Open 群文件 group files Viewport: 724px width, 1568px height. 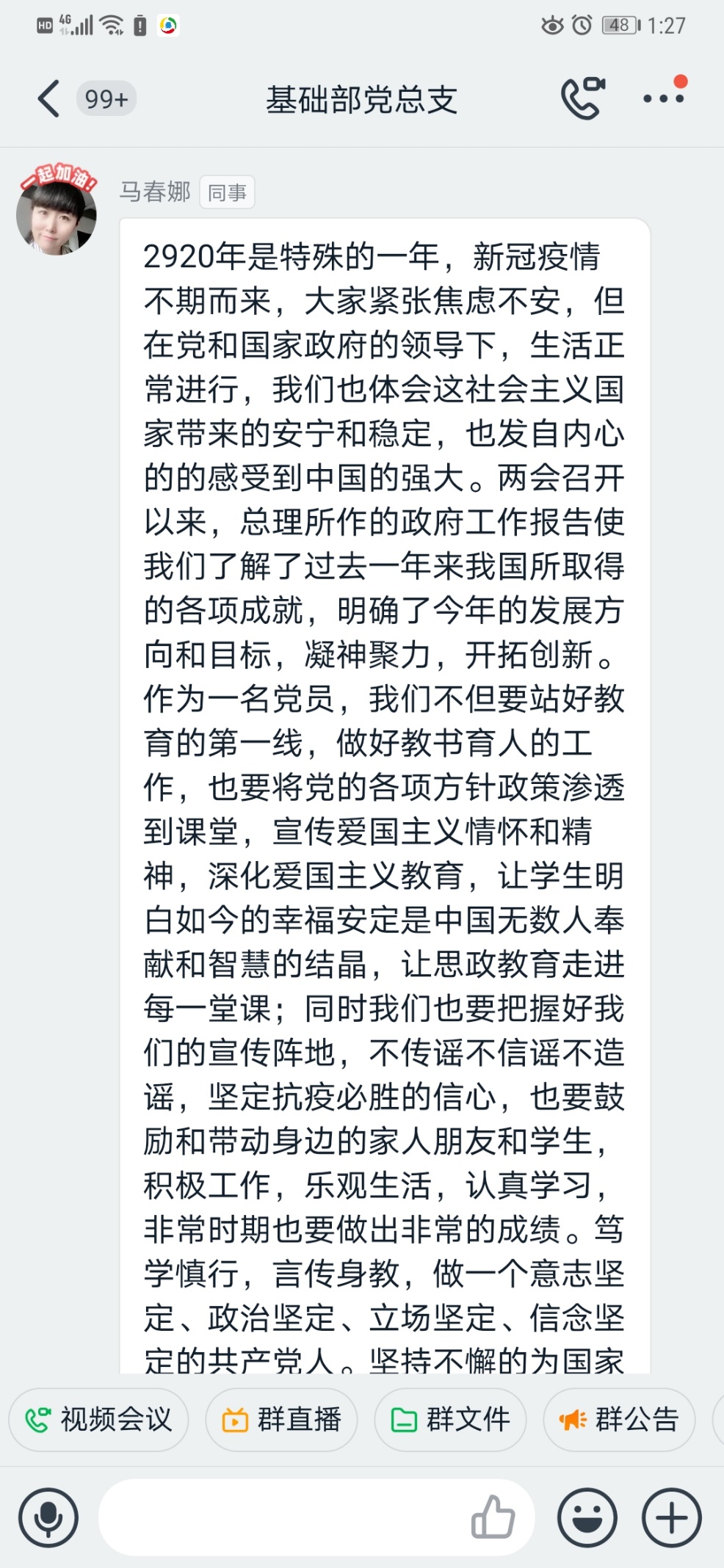coord(450,1419)
